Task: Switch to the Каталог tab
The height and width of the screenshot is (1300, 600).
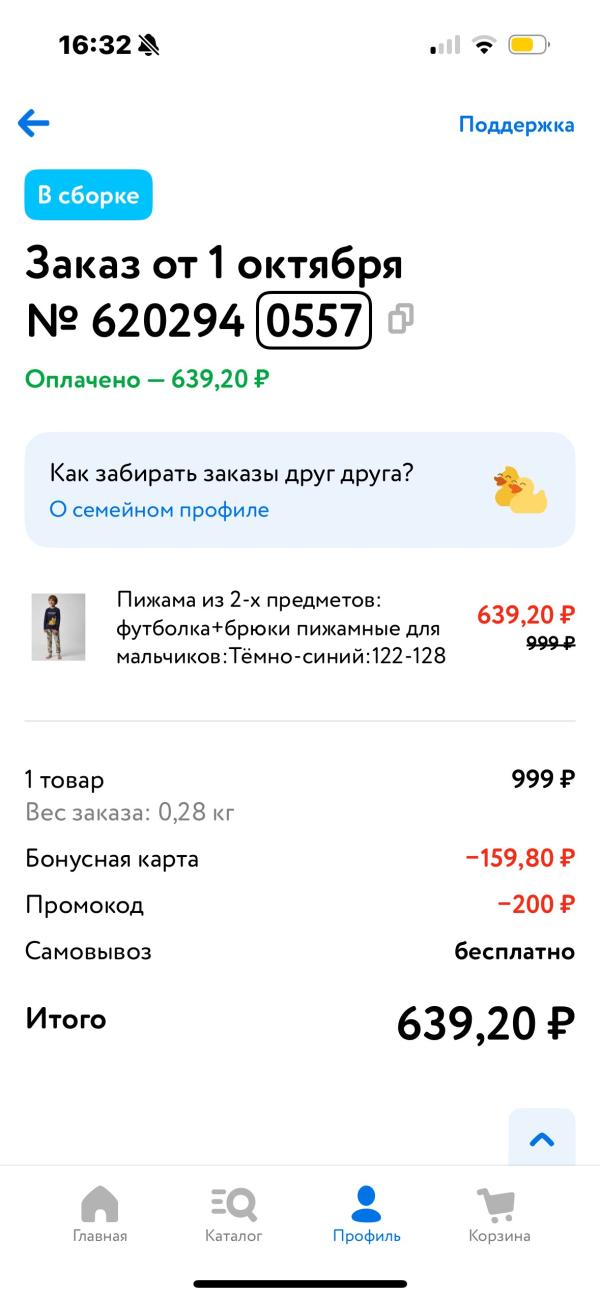Action: tap(234, 1213)
